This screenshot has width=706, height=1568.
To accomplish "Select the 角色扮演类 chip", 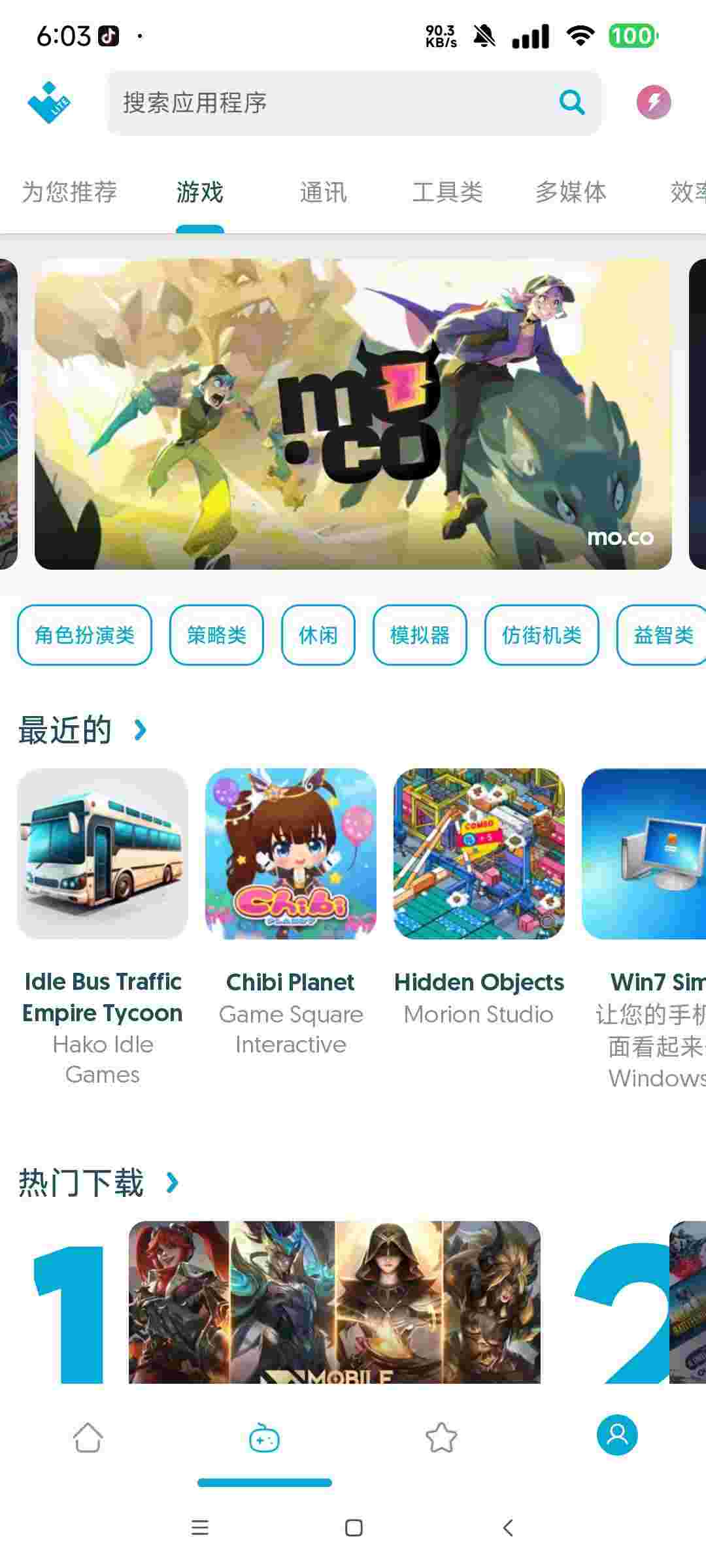I will click(84, 635).
